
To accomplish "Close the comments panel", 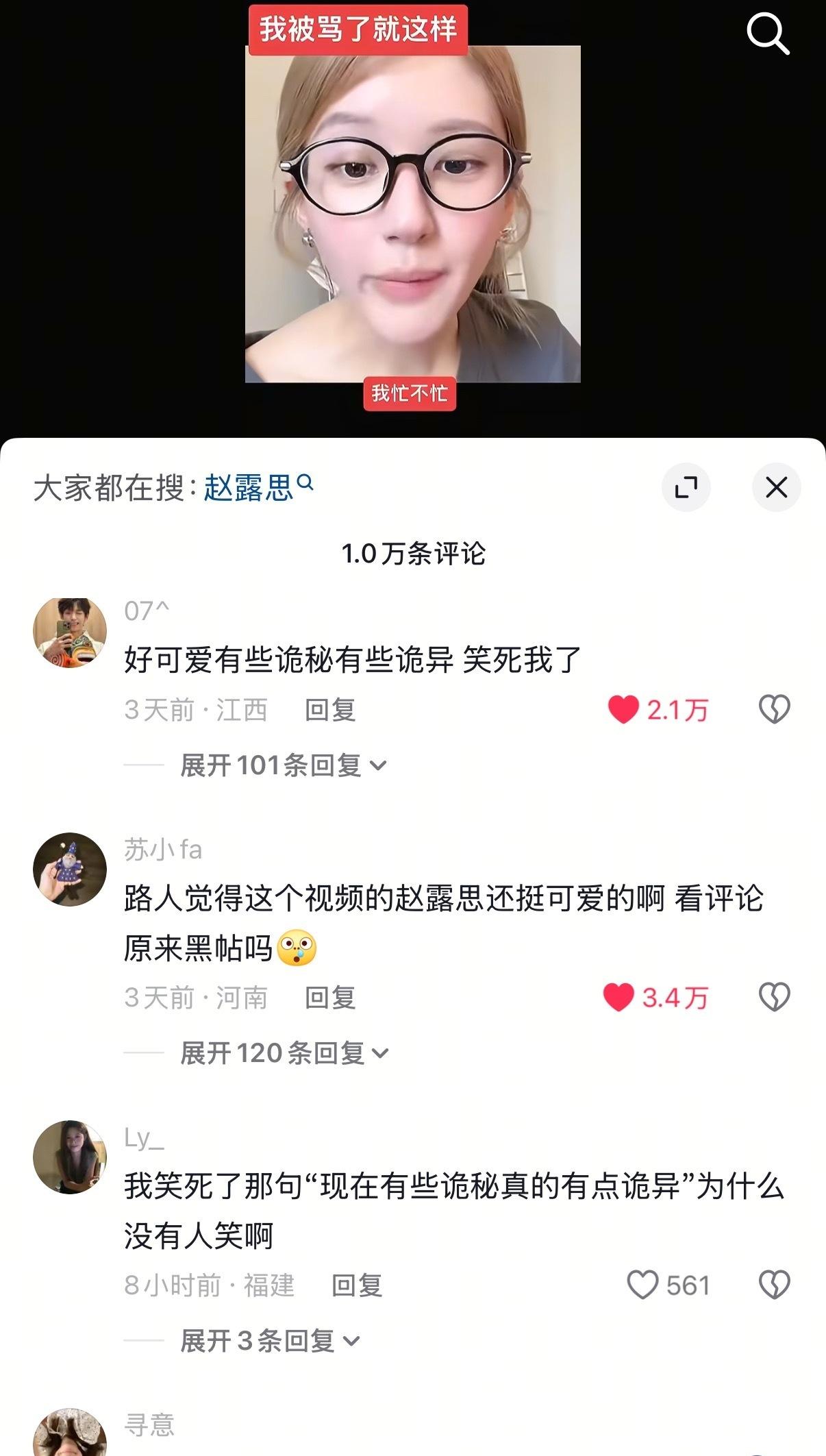I will coord(776,488).
